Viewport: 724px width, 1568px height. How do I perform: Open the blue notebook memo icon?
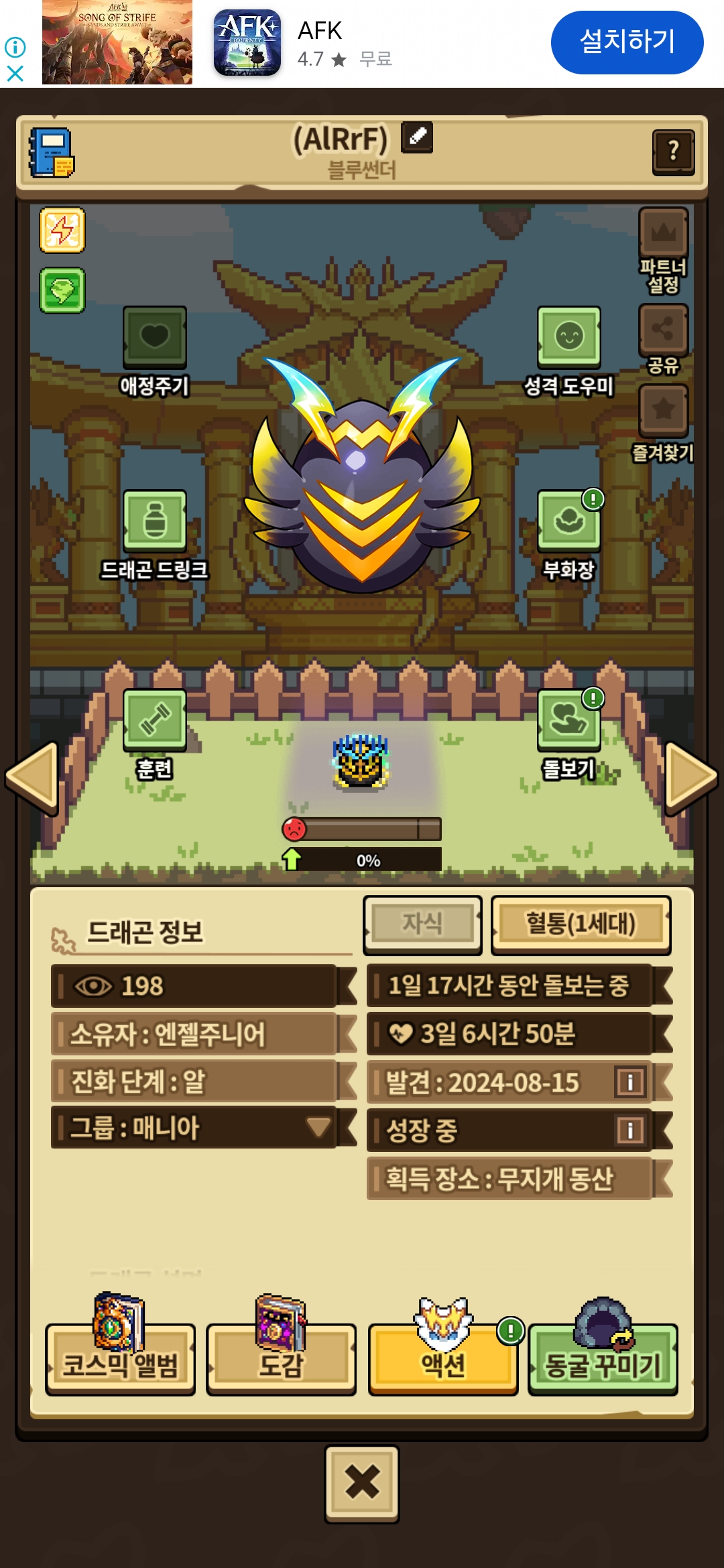[51, 153]
